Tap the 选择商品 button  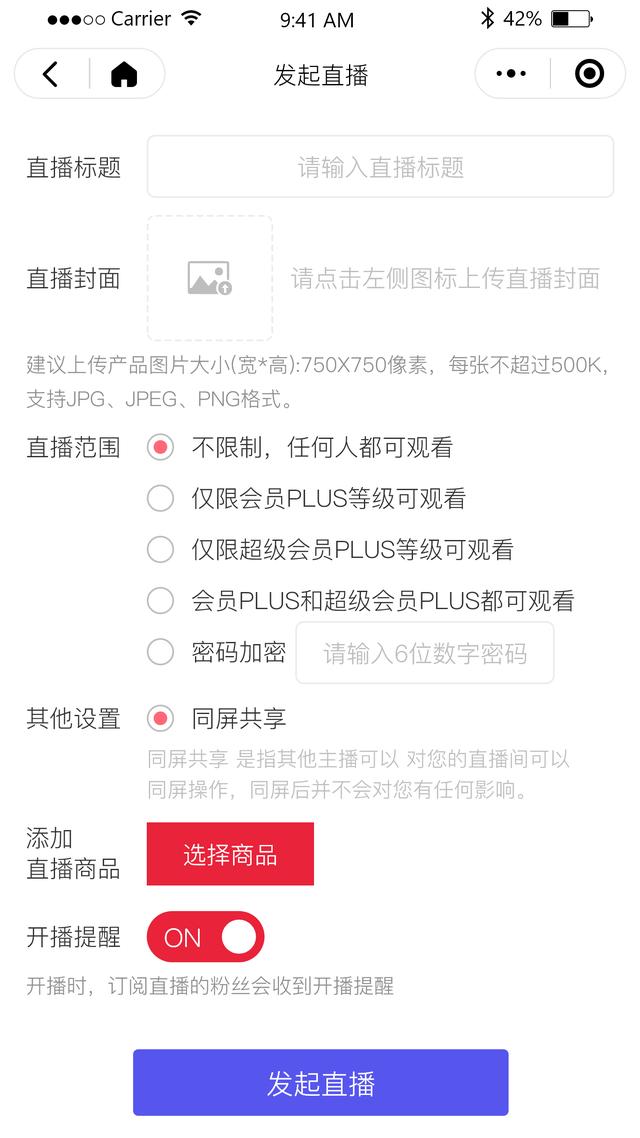point(230,854)
